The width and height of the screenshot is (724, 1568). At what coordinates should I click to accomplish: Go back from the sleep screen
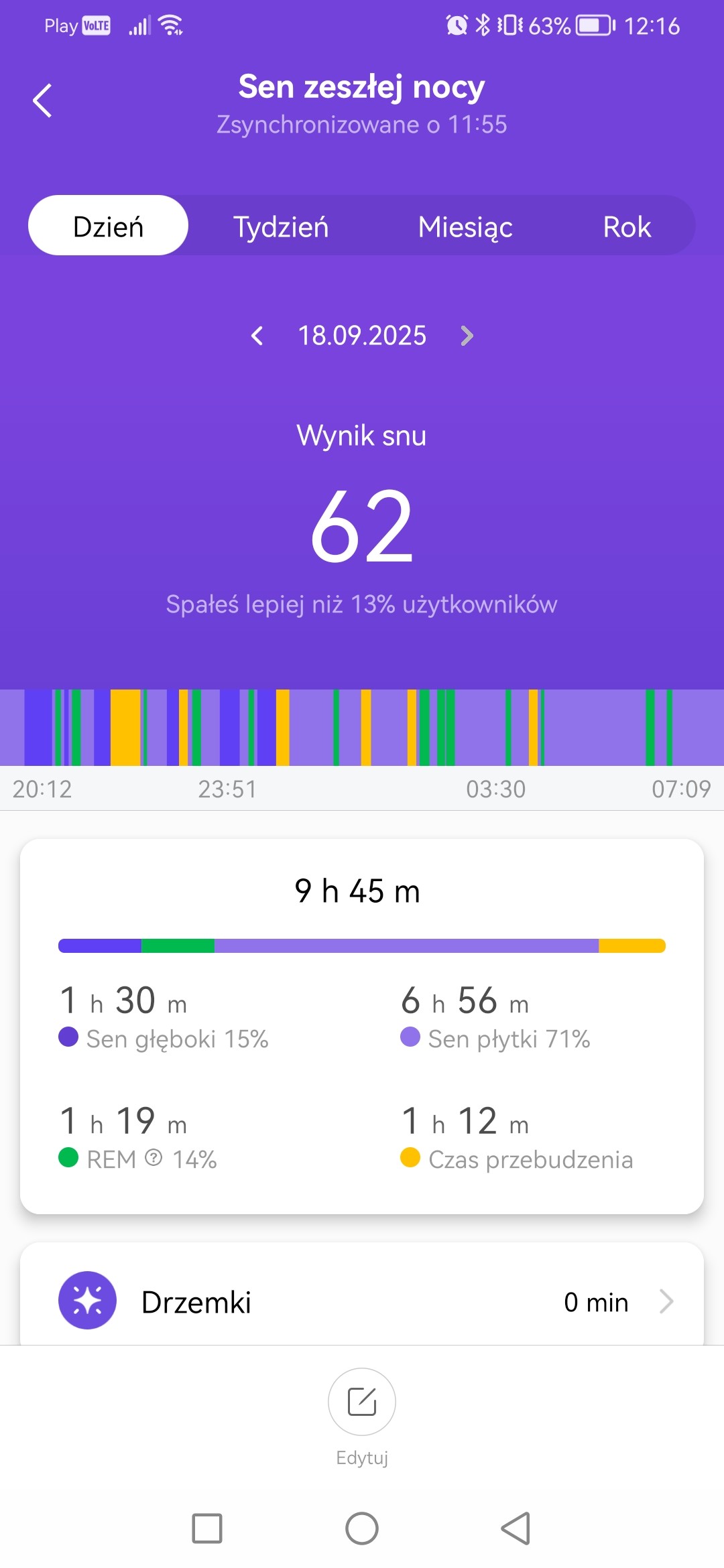(x=42, y=101)
